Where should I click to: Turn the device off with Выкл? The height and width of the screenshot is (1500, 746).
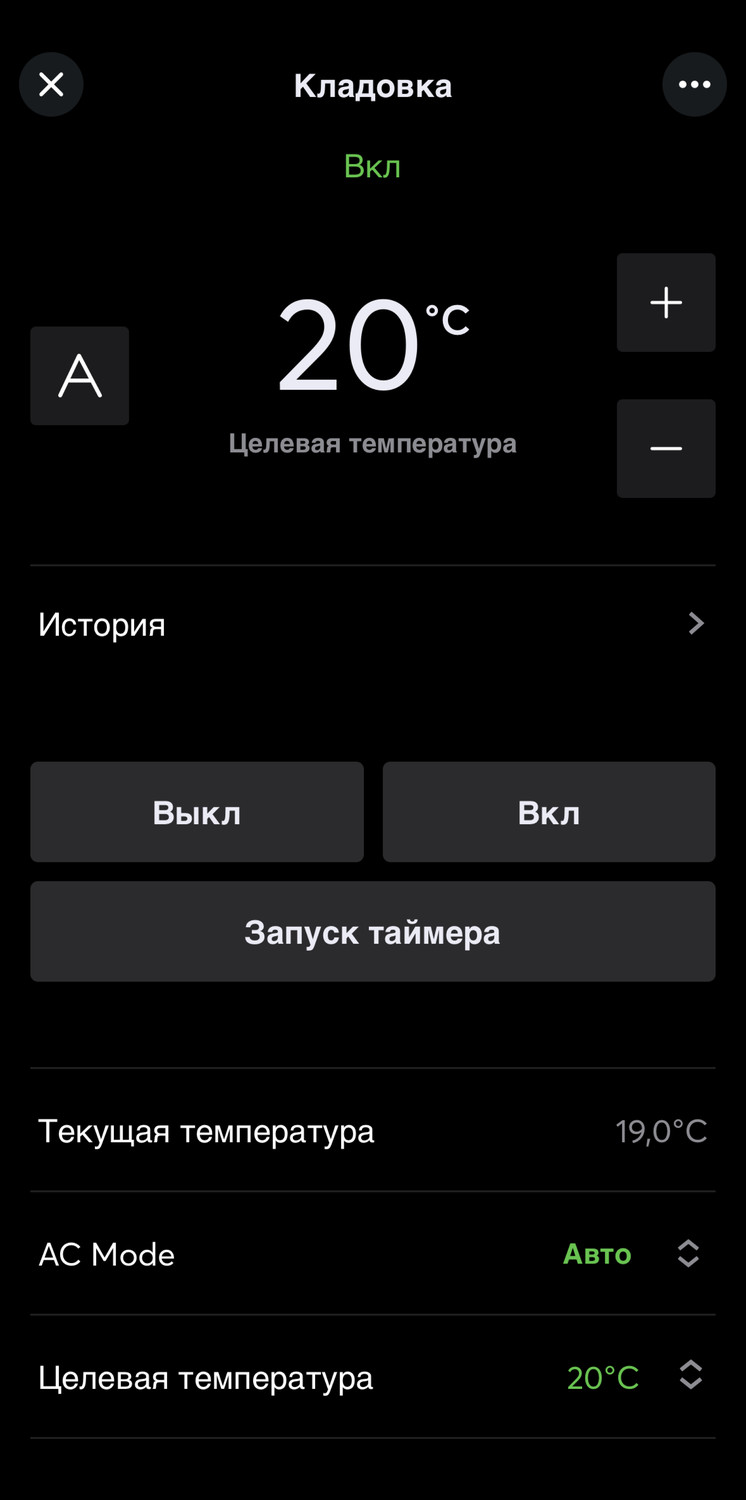(197, 812)
